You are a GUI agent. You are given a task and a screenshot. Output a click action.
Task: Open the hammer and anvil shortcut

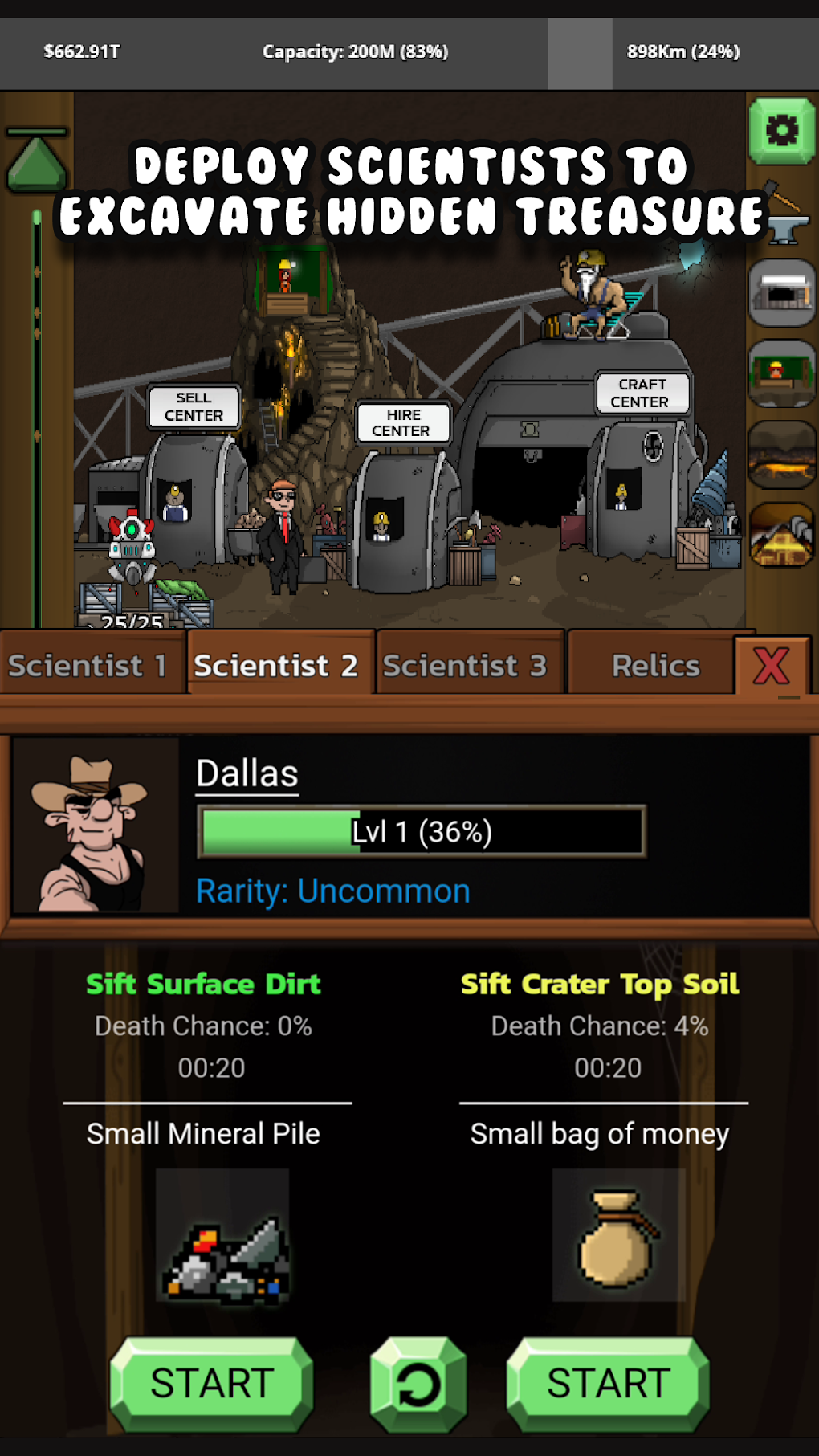point(783,214)
